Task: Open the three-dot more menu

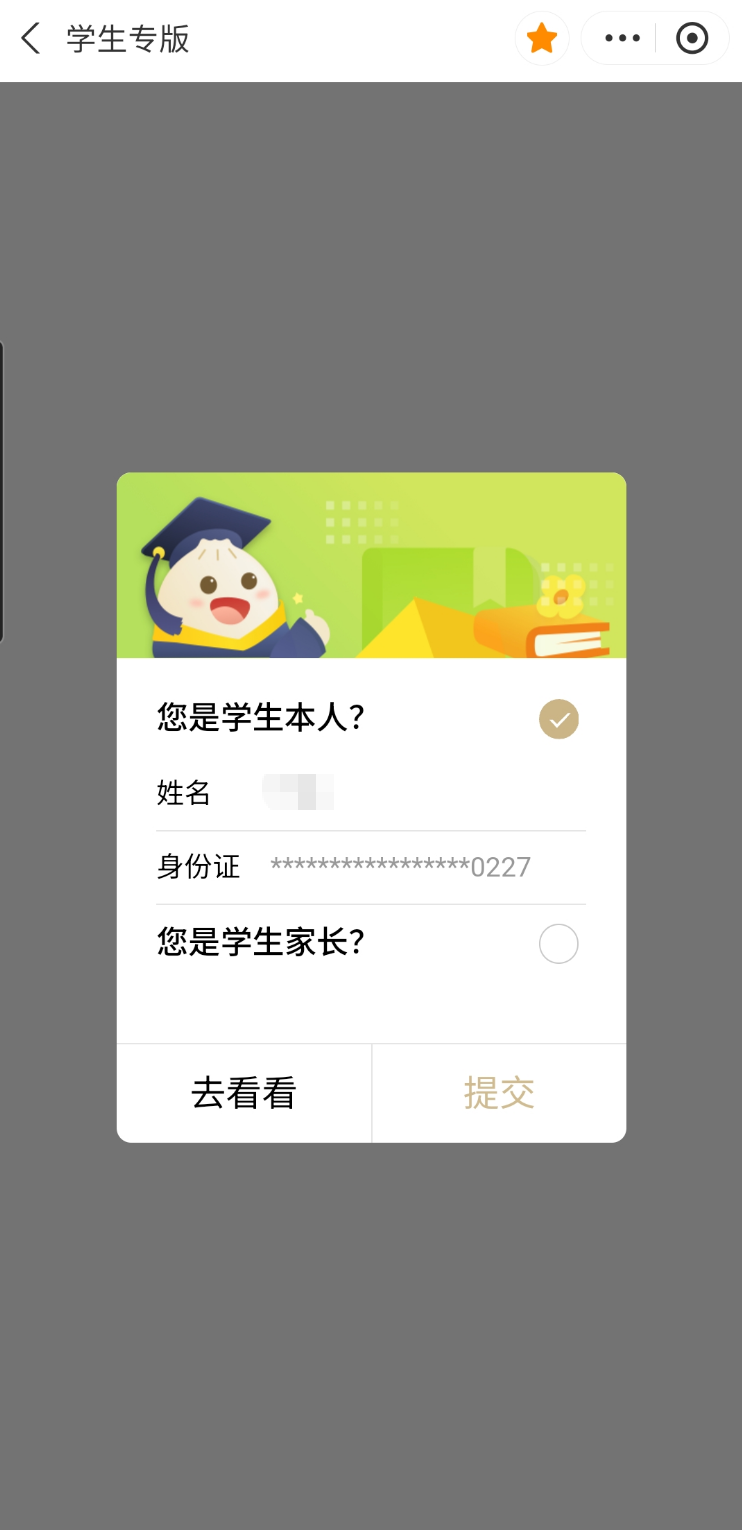Action: (x=622, y=39)
